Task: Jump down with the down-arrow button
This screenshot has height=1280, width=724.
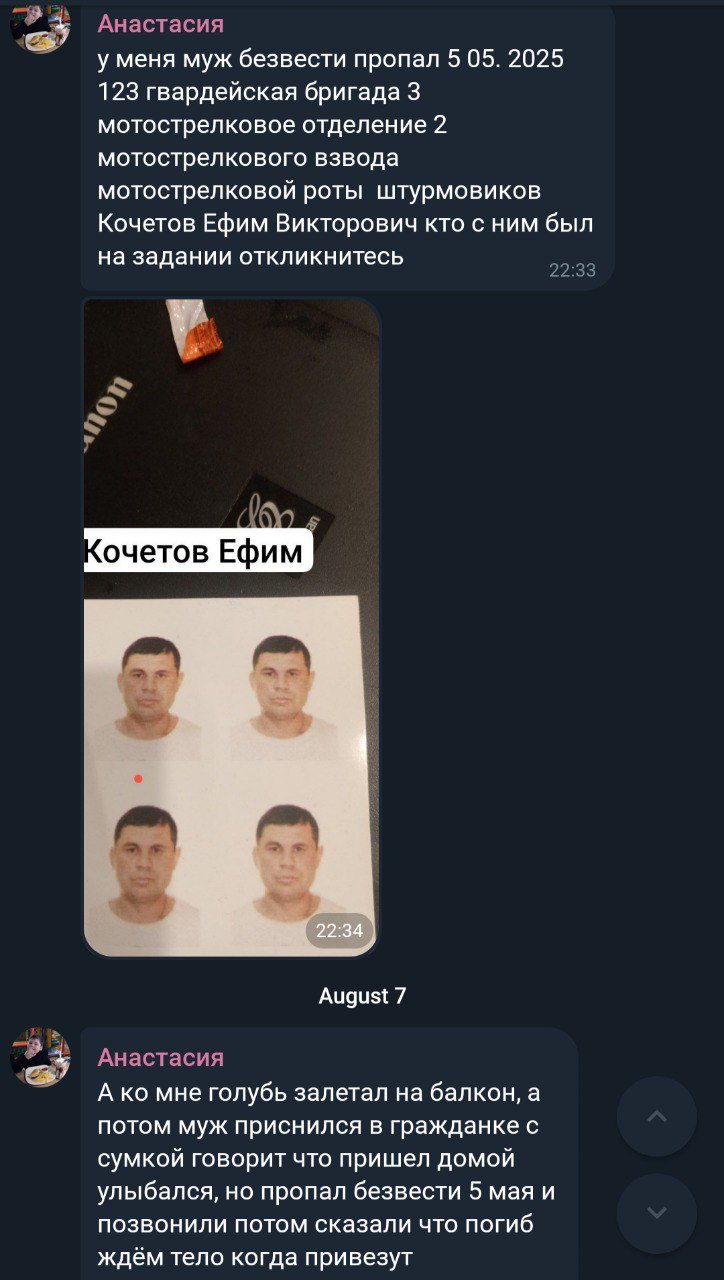Action: point(657,1213)
